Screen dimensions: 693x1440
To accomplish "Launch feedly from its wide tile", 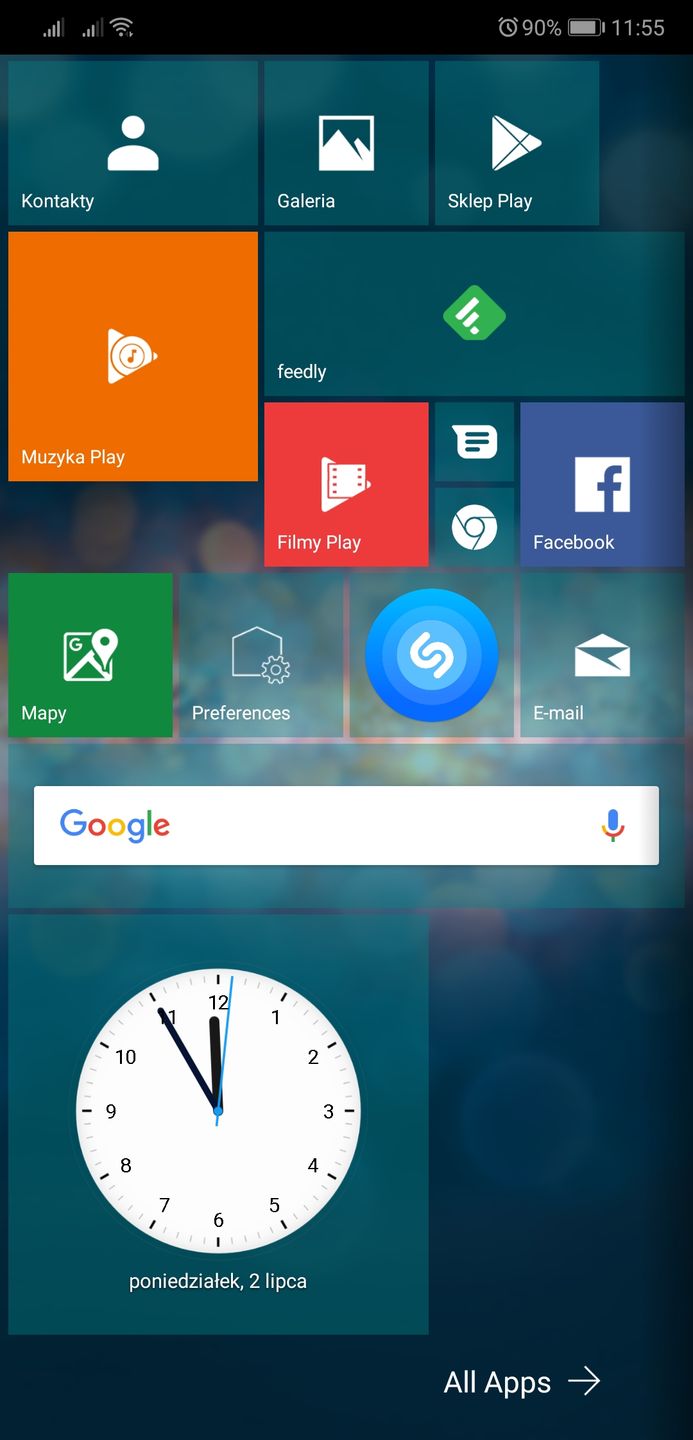I will coord(474,315).
